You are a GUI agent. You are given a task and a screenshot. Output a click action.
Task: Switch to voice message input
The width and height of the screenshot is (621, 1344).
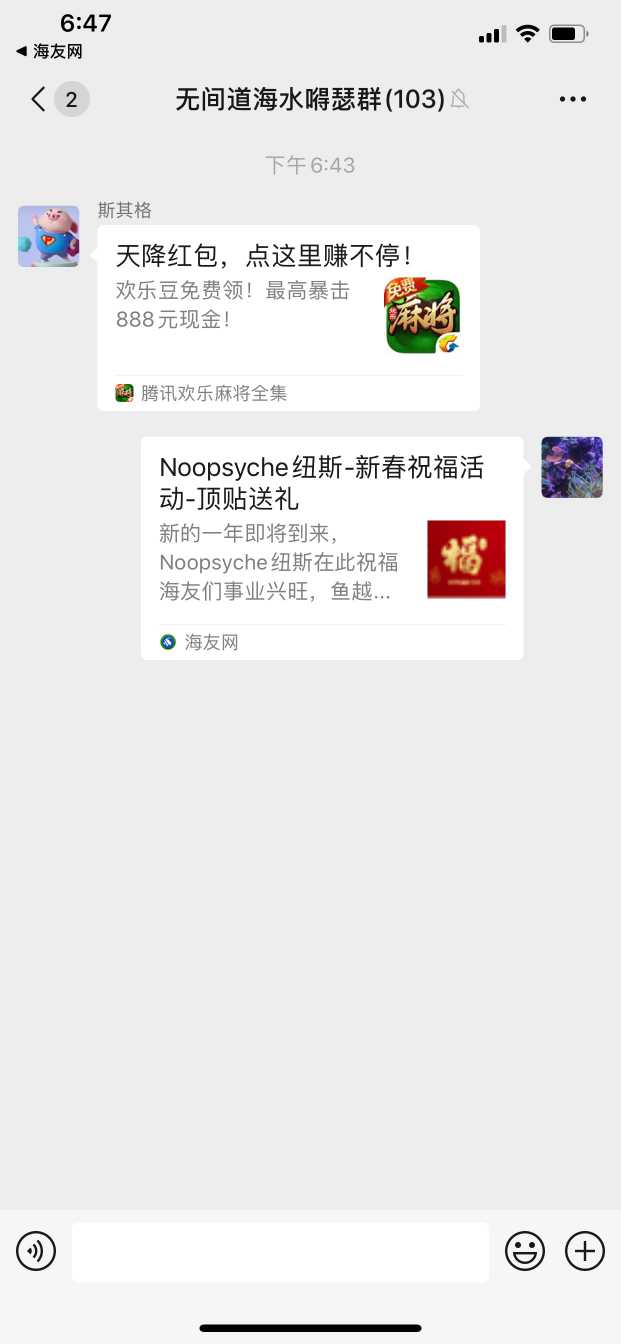36,1251
